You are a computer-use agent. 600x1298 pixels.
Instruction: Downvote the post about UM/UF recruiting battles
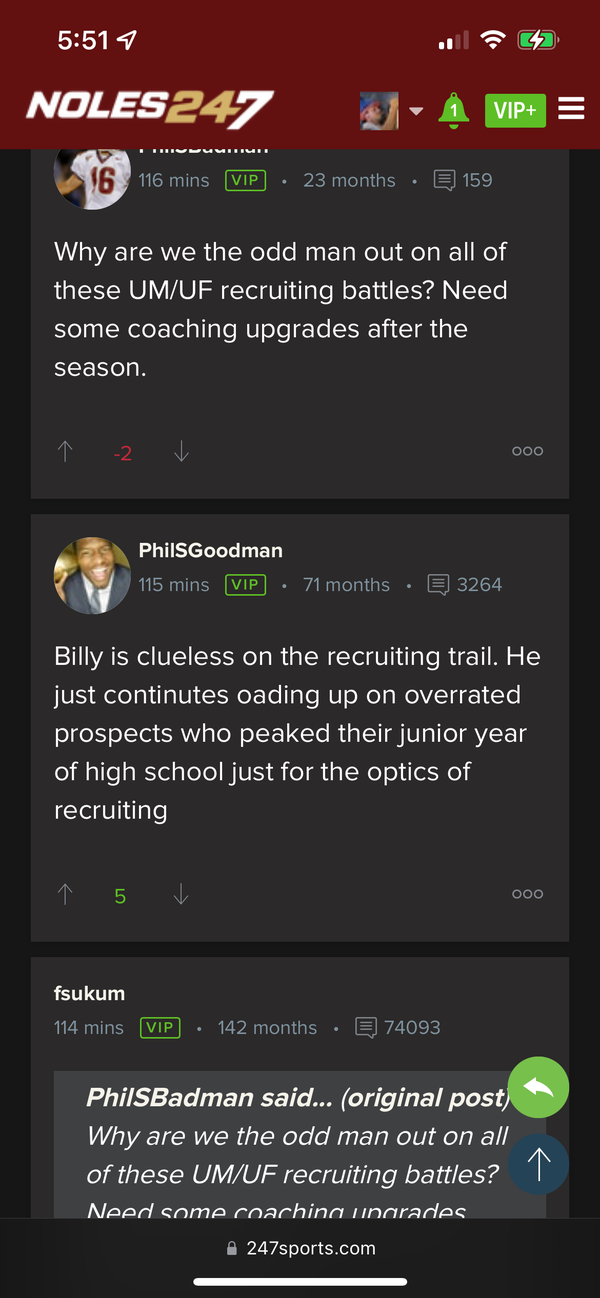point(181,452)
